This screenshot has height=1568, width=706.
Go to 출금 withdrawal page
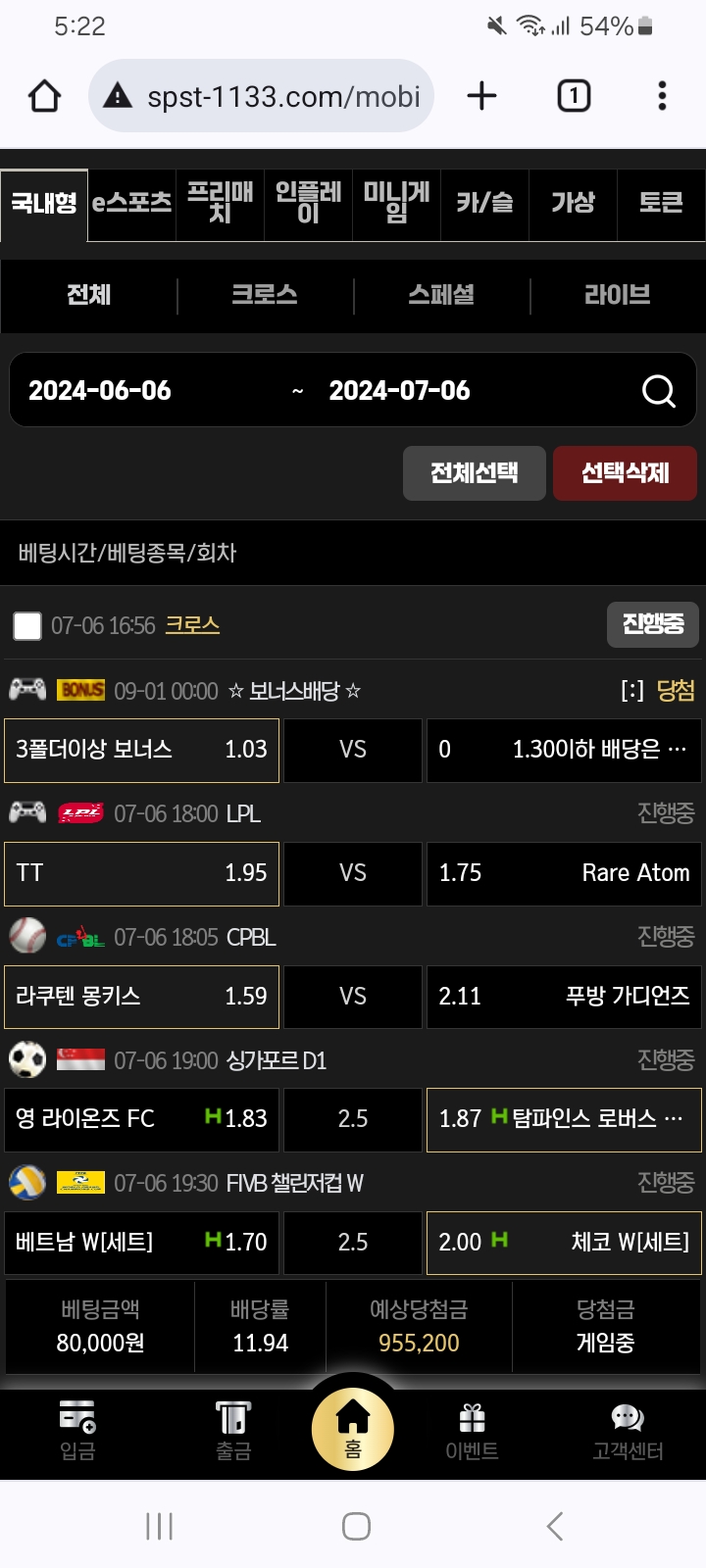[233, 1432]
